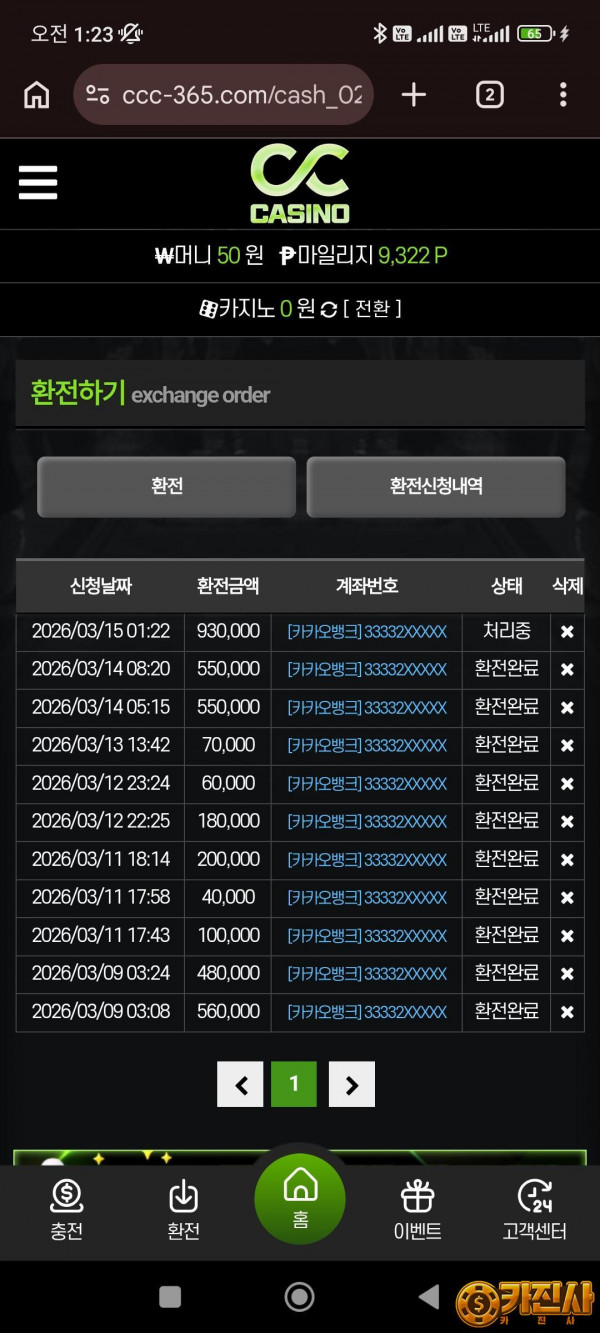The height and width of the screenshot is (1333, 600).
Task: Delete the 70,000 exchange entry
Action: point(567,746)
